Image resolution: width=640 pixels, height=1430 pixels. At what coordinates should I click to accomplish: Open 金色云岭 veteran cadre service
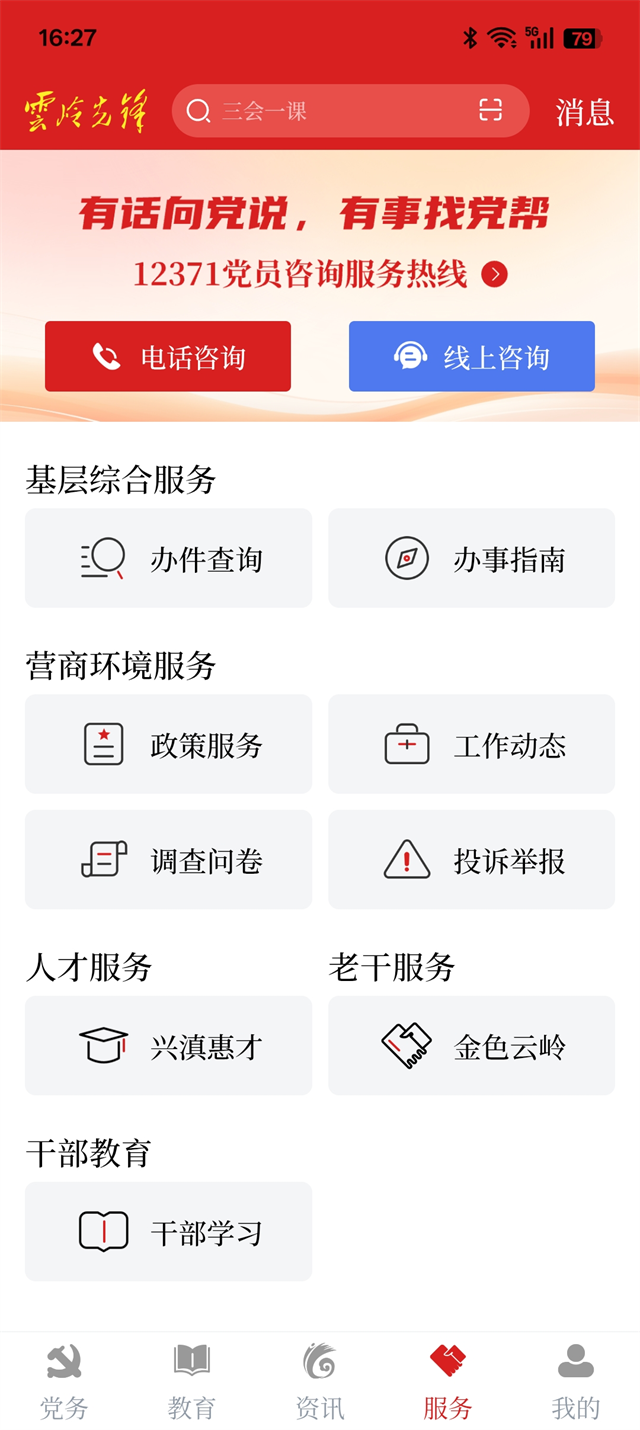point(472,1046)
